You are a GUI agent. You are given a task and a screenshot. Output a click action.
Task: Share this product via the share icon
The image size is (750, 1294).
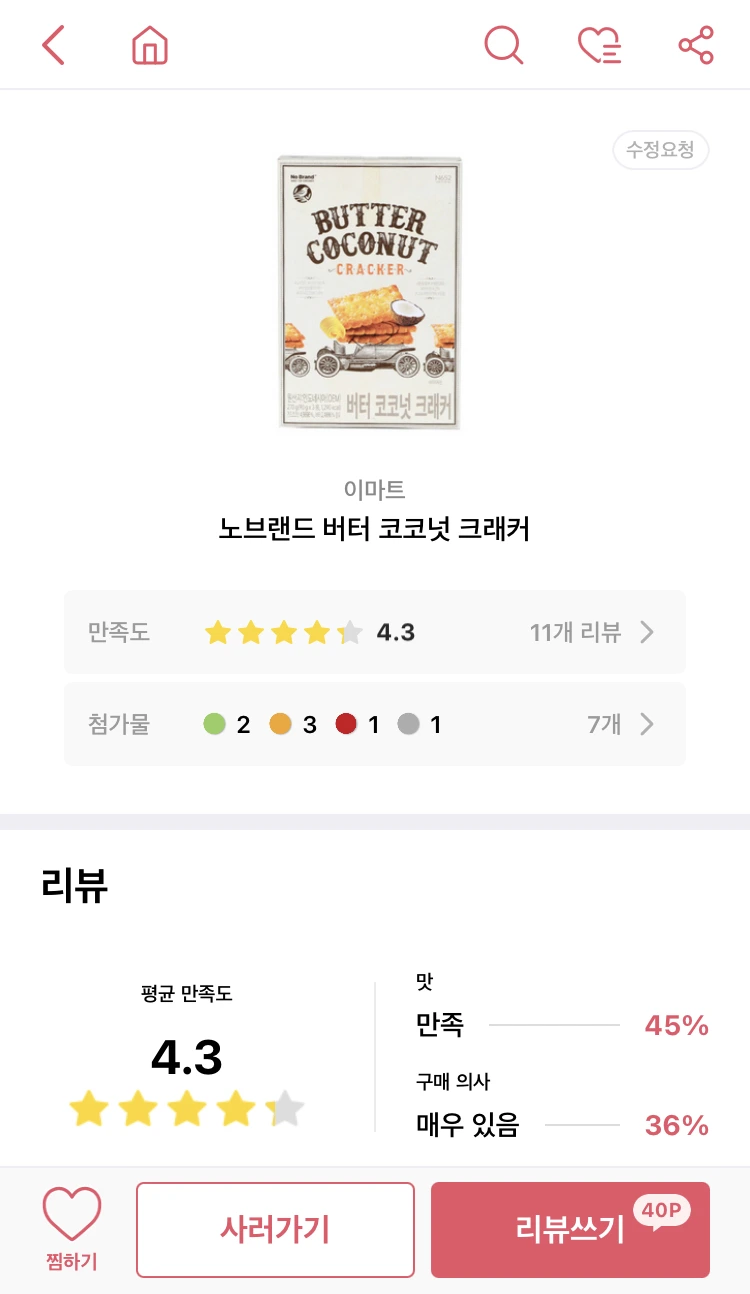(695, 45)
